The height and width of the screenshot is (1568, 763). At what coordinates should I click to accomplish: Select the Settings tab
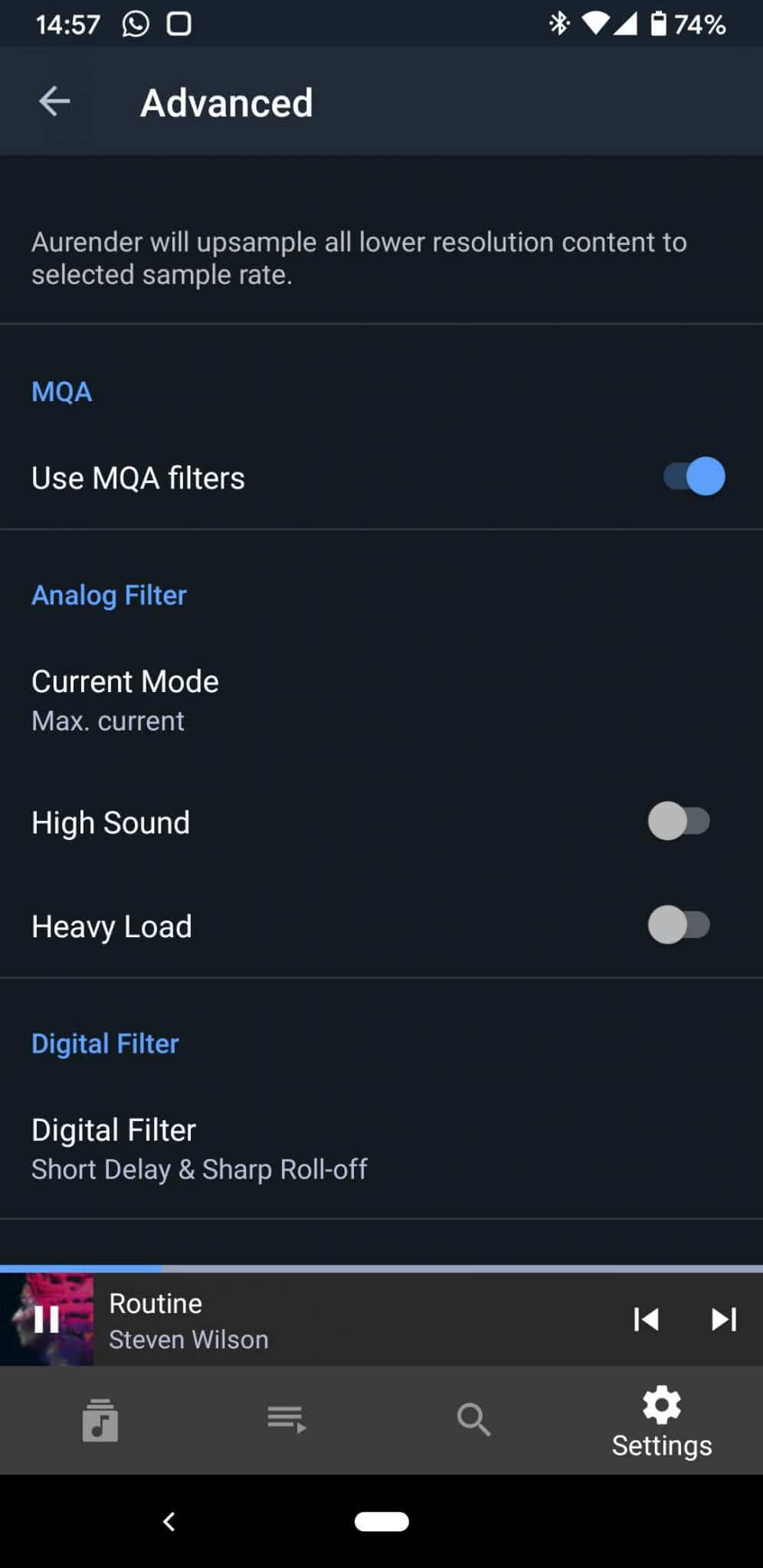coord(662,1422)
